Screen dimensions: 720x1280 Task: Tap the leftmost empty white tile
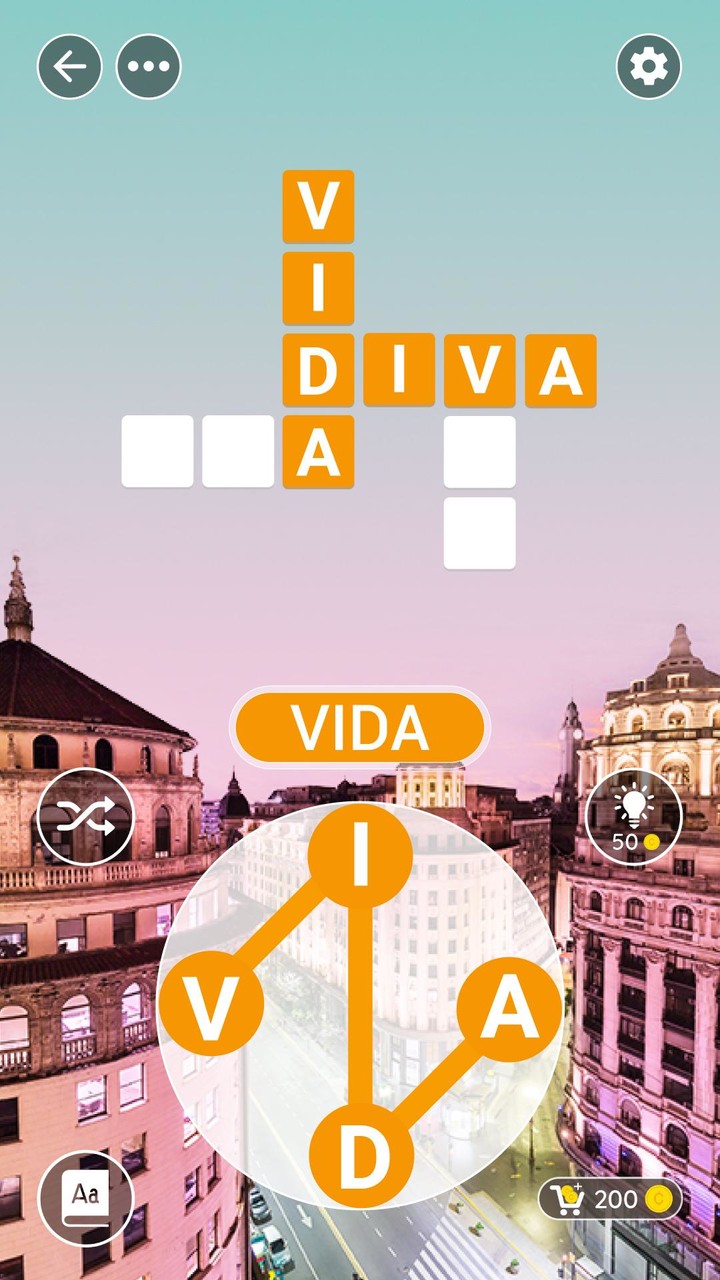pos(156,452)
